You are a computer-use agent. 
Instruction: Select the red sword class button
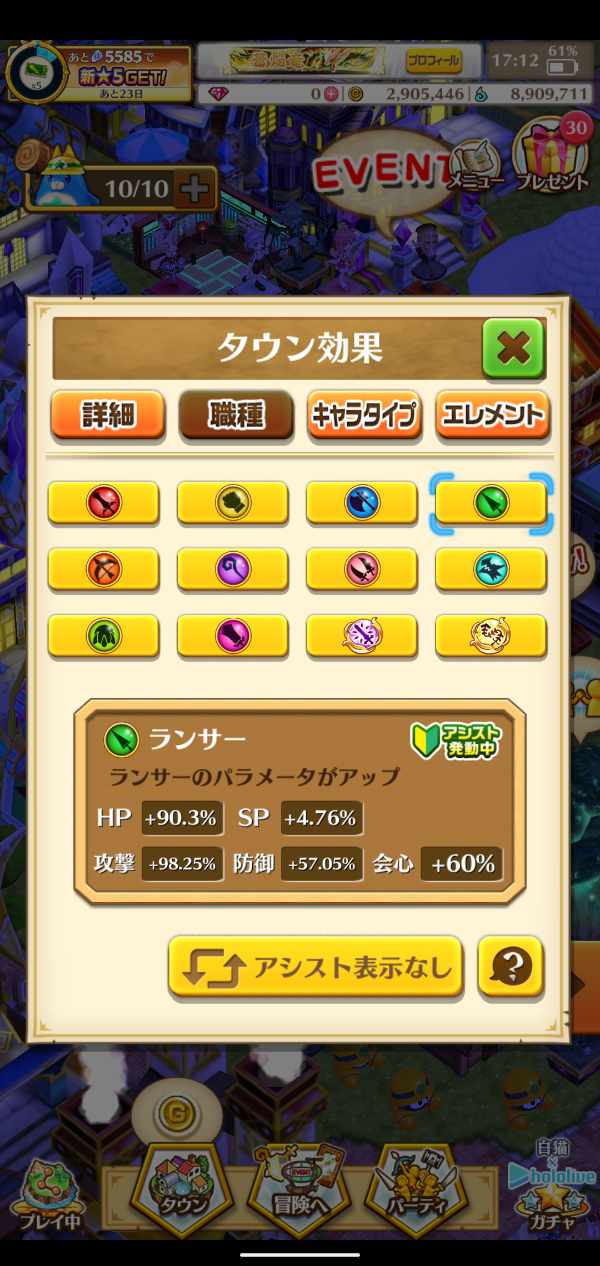point(104,502)
